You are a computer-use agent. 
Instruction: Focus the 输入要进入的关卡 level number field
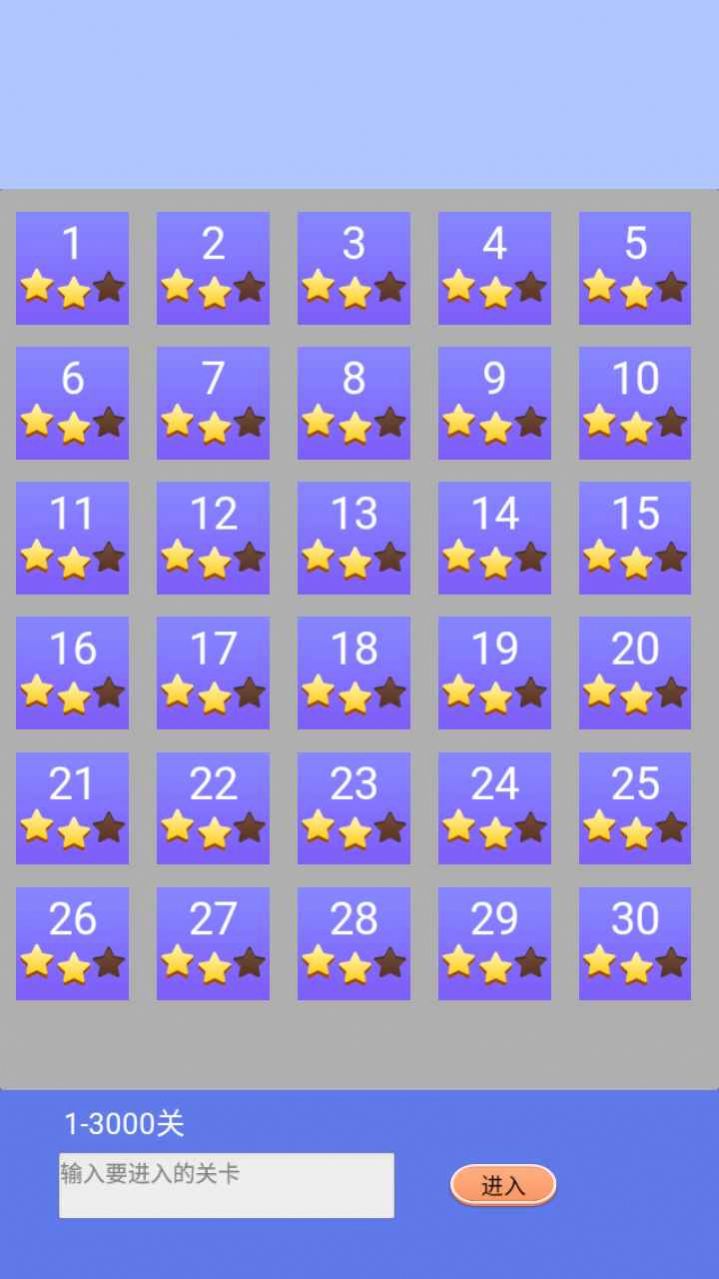pyautogui.click(x=226, y=1185)
